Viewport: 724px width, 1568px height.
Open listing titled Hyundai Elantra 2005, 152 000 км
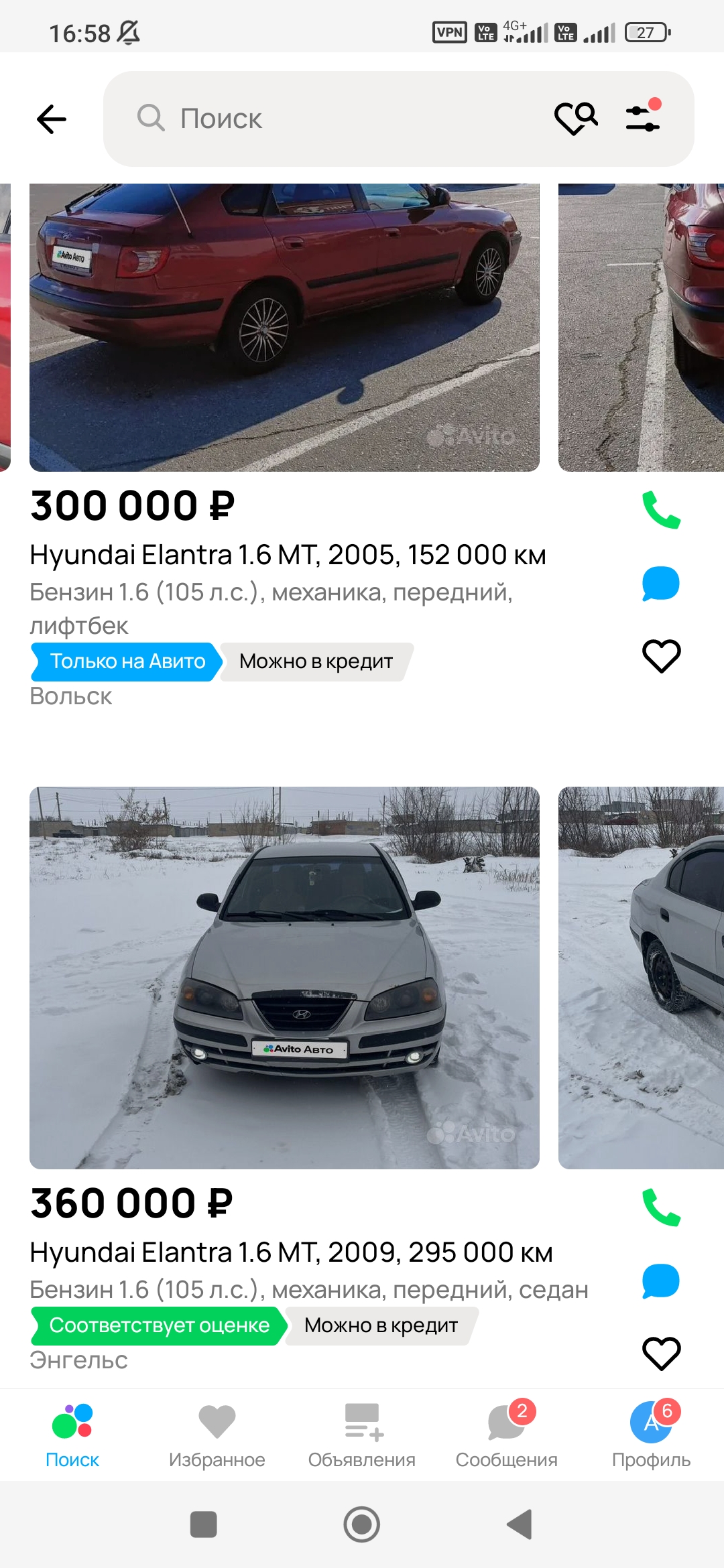coord(288,555)
